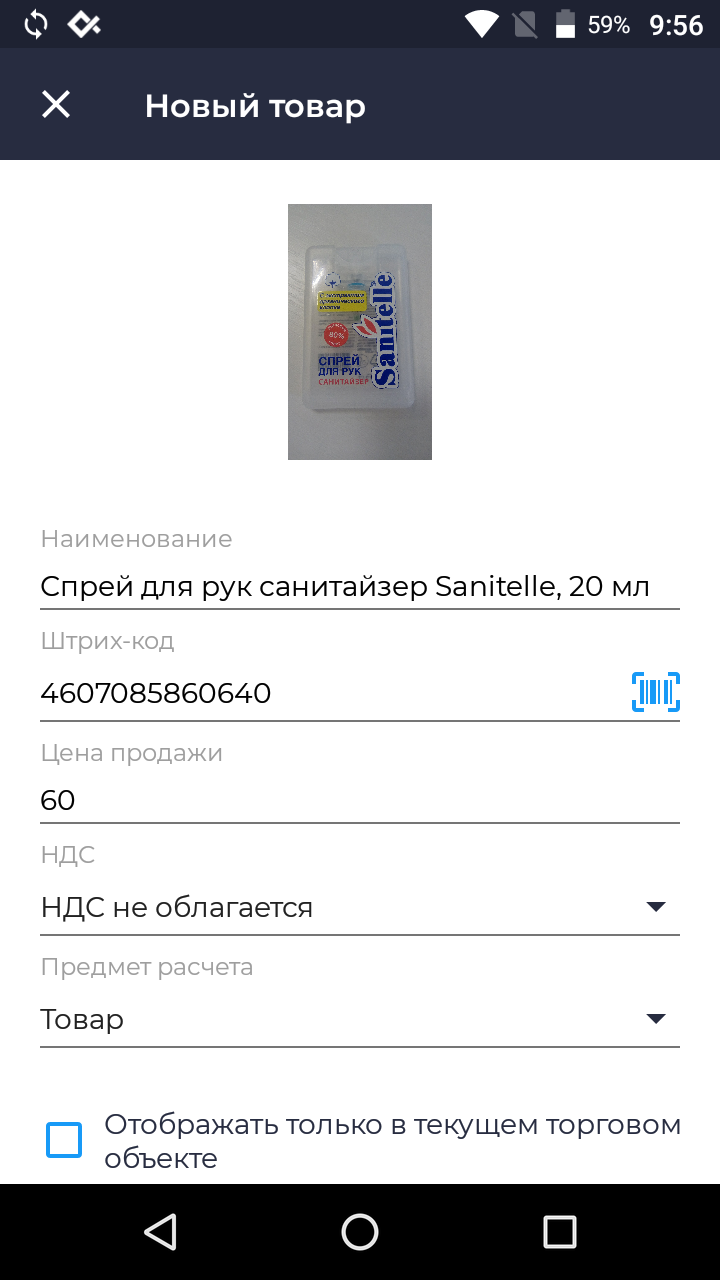Go to the system home screen
Screen dimensions: 720x1280
(x=360, y=1232)
